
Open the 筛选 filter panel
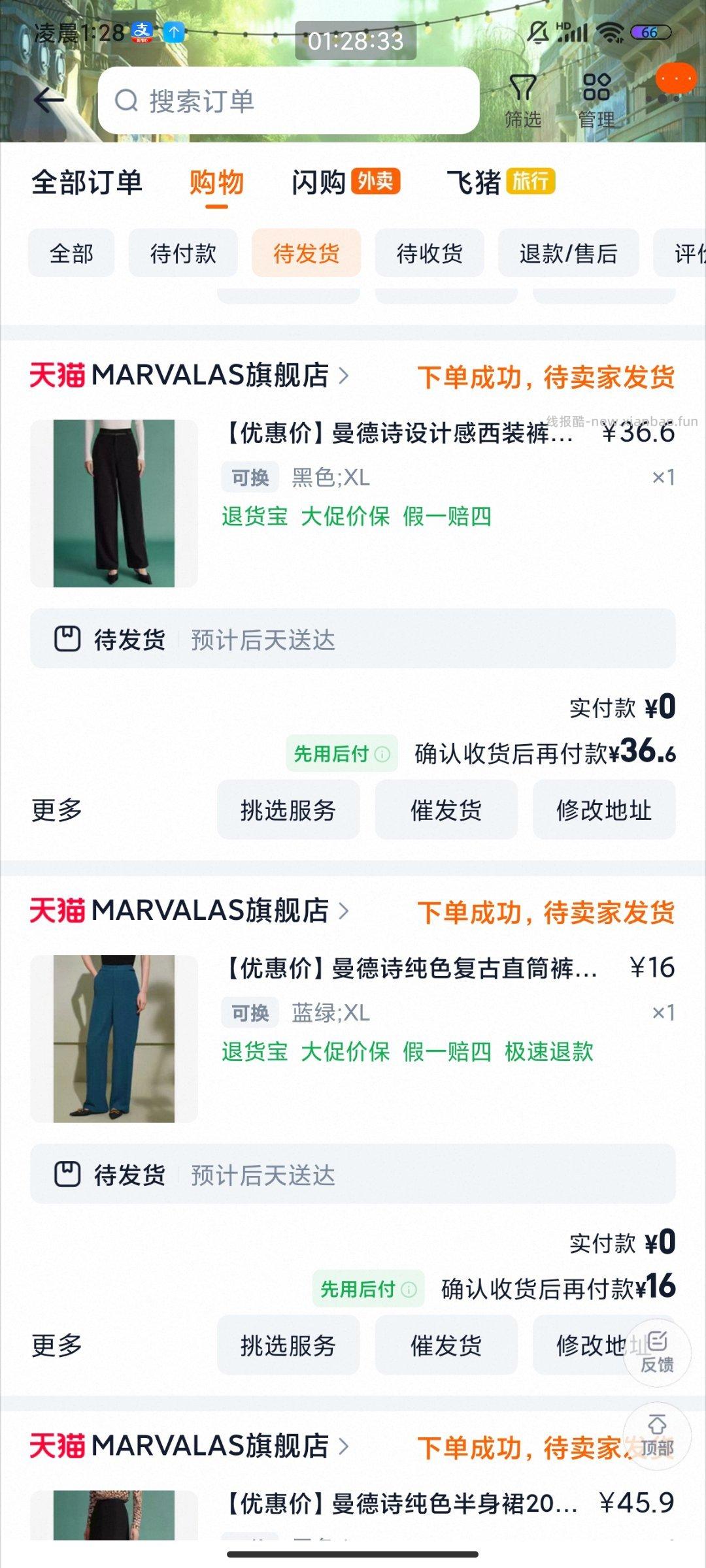click(523, 101)
